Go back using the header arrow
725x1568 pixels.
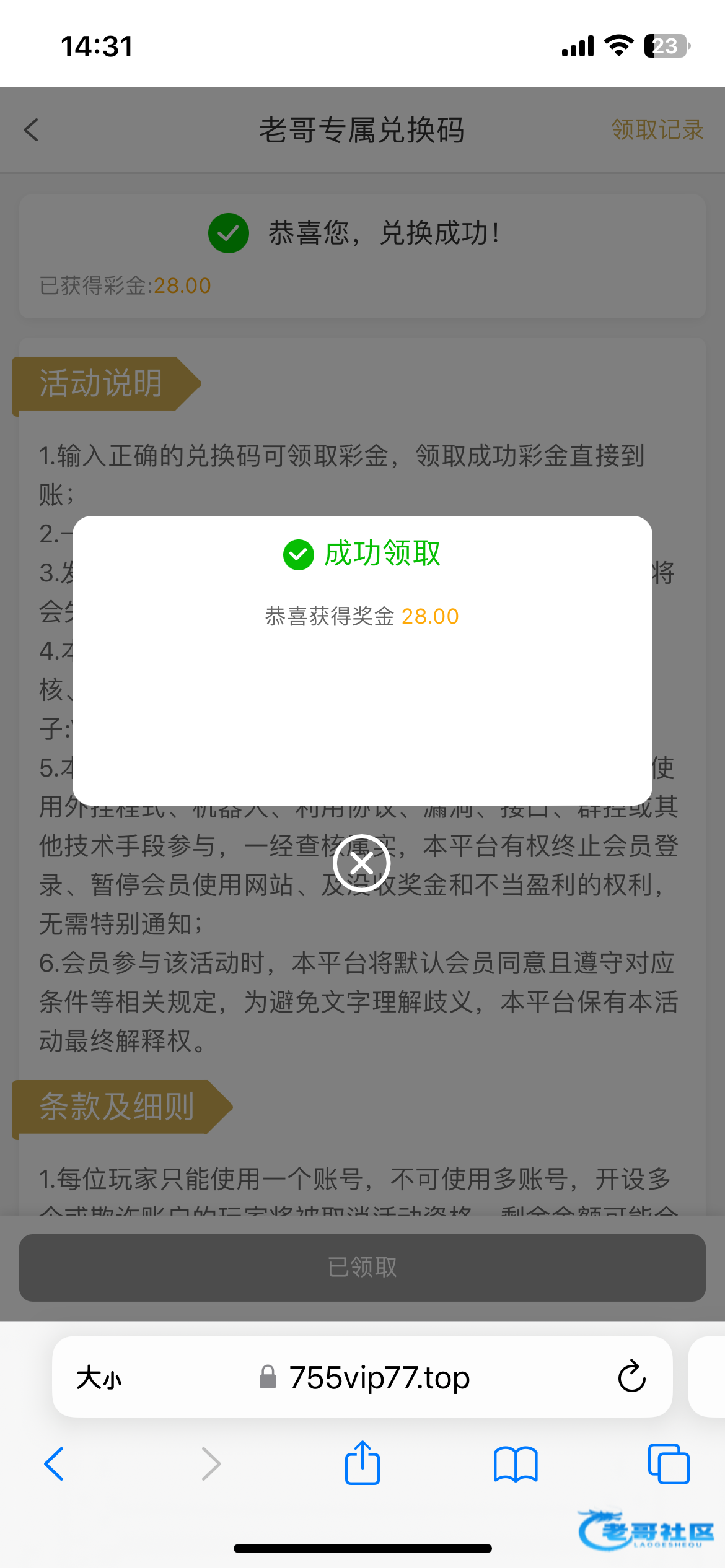pos(32,130)
